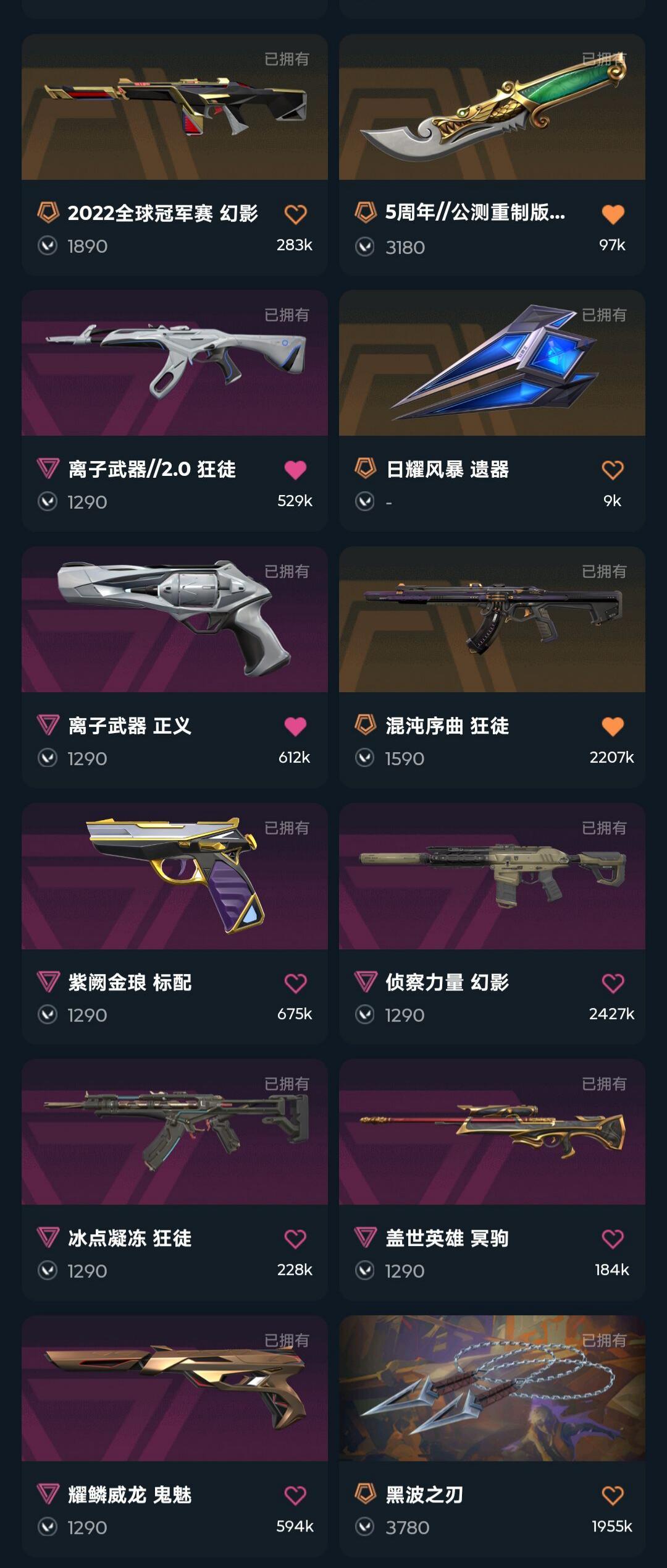The width and height of the screenshot is (667, 1568).
Task: Remove the like from 离子武器//2.0 狂徒
Action: pyautogui.click(x=295, y=470)
